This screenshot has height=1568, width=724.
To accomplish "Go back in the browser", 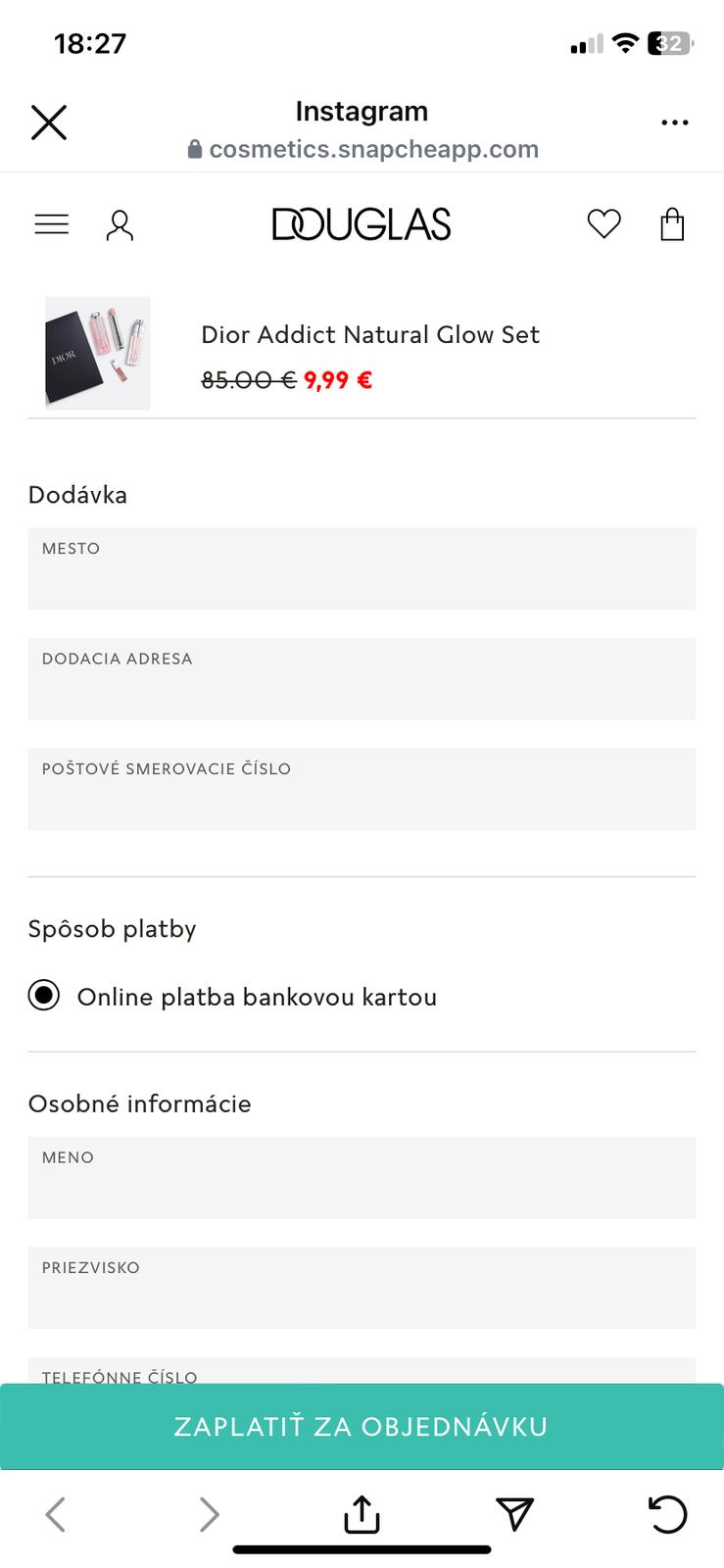I will (56, 1514).
